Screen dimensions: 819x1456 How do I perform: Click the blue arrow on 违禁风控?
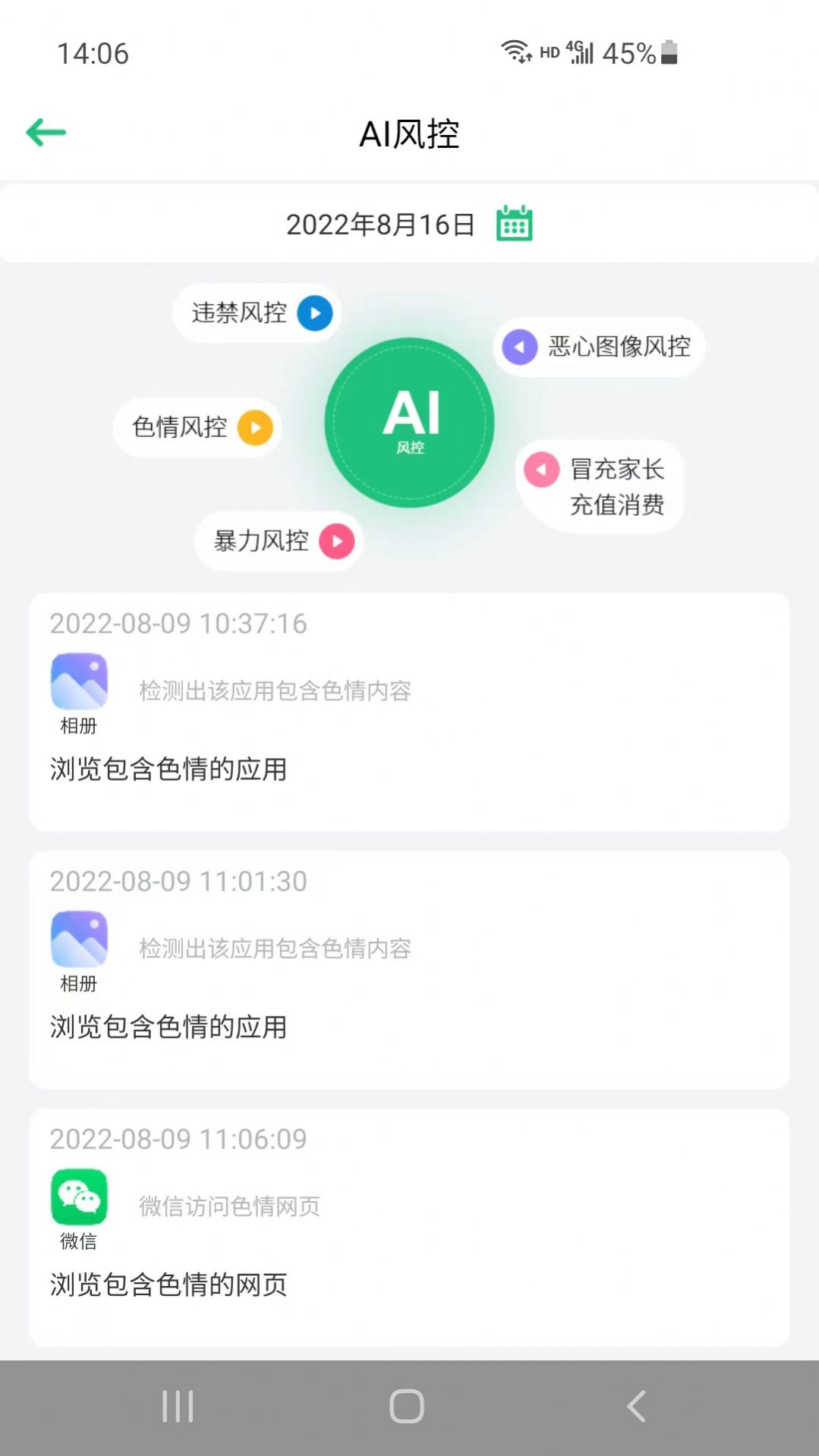316,313
